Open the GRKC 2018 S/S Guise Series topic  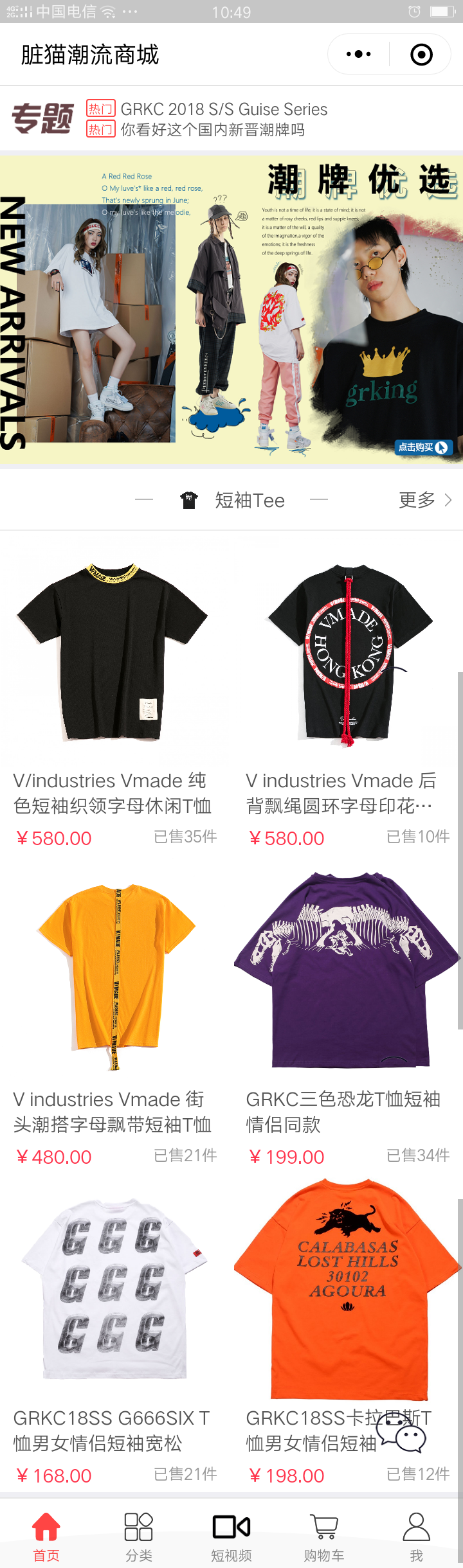point(223,109)
